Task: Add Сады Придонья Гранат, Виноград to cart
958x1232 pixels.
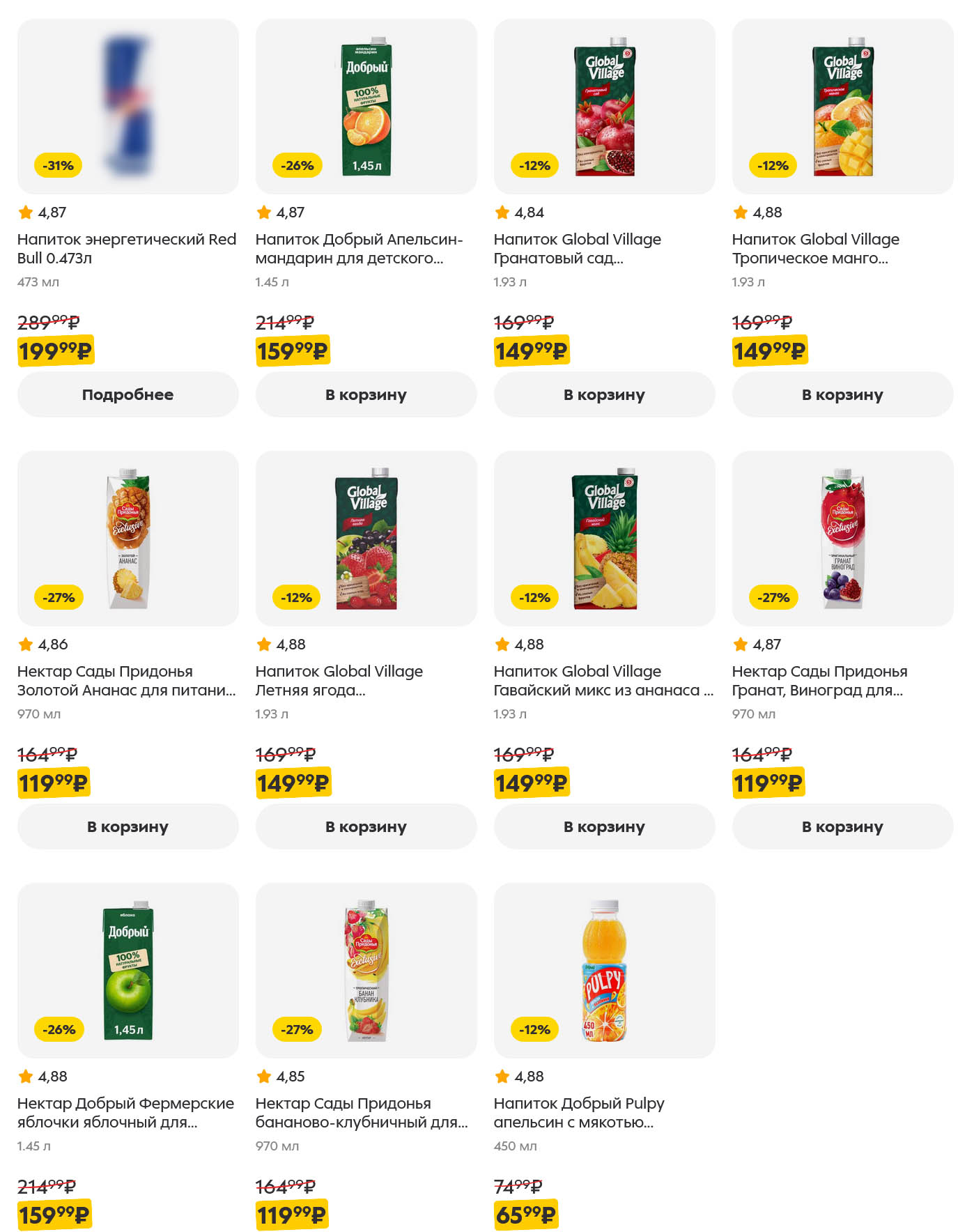Action: click(x=842, y=826)
